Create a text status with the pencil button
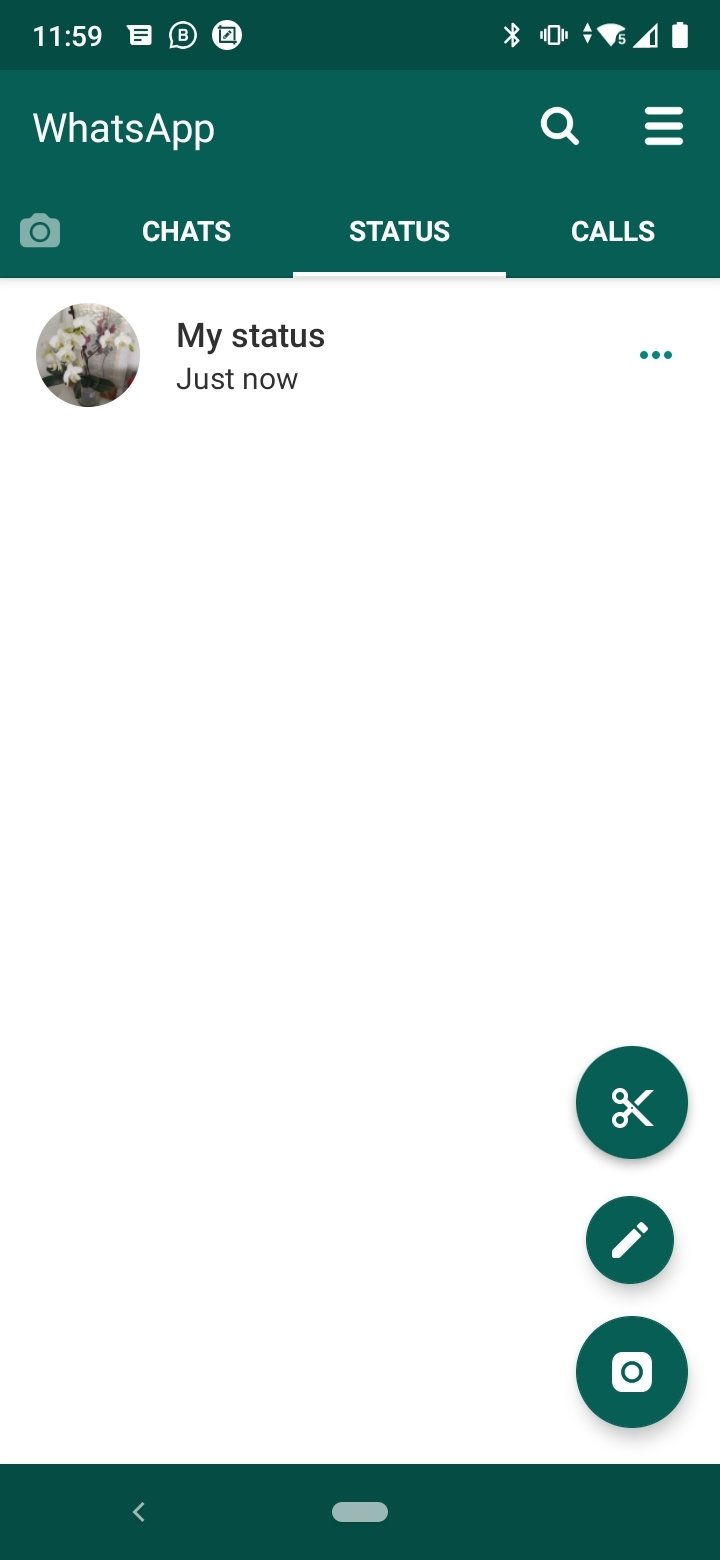Screen dimensions: 720x1560 click(x=630, y=1240)
